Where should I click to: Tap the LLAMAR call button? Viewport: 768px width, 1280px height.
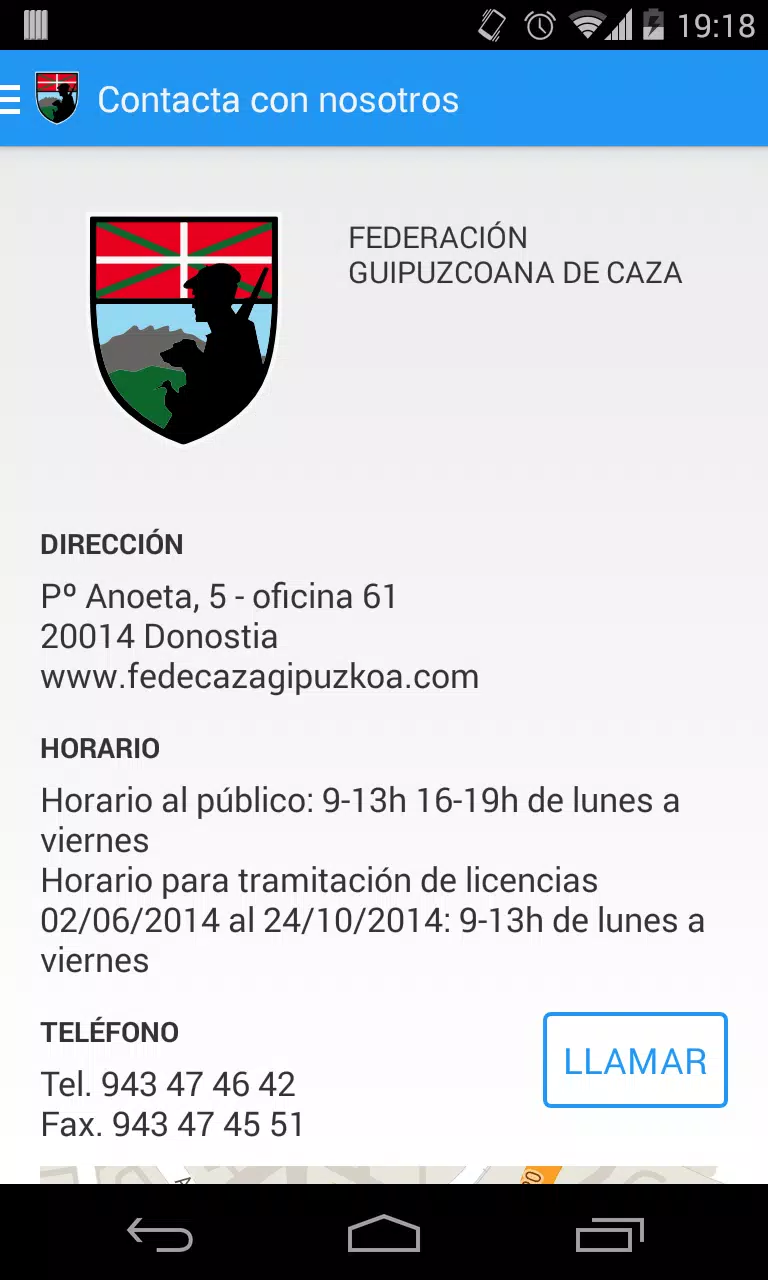tap(635, 1060)
